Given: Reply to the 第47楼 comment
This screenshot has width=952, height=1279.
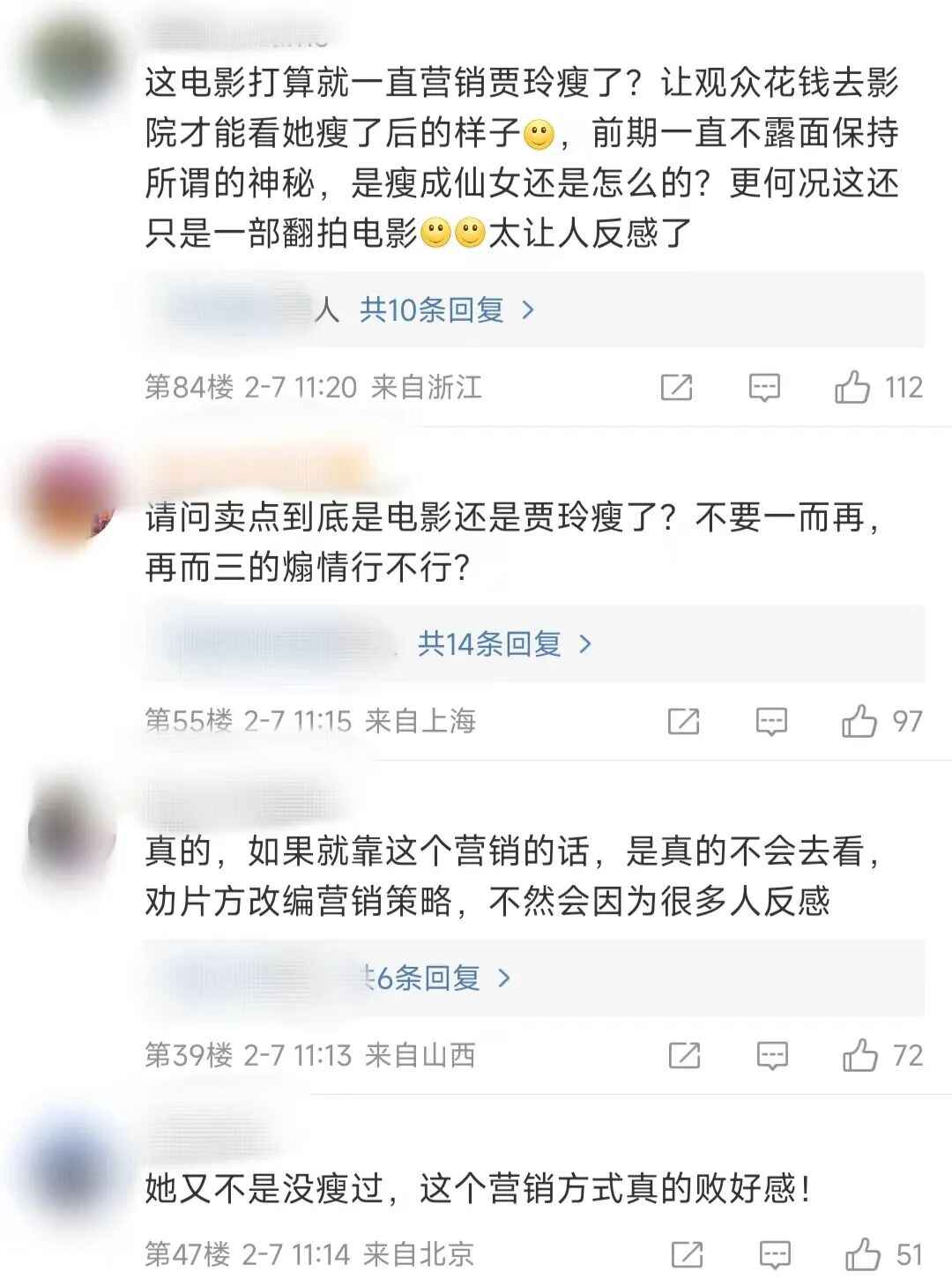Looking at the screenshot, I should click(775, 1254).
